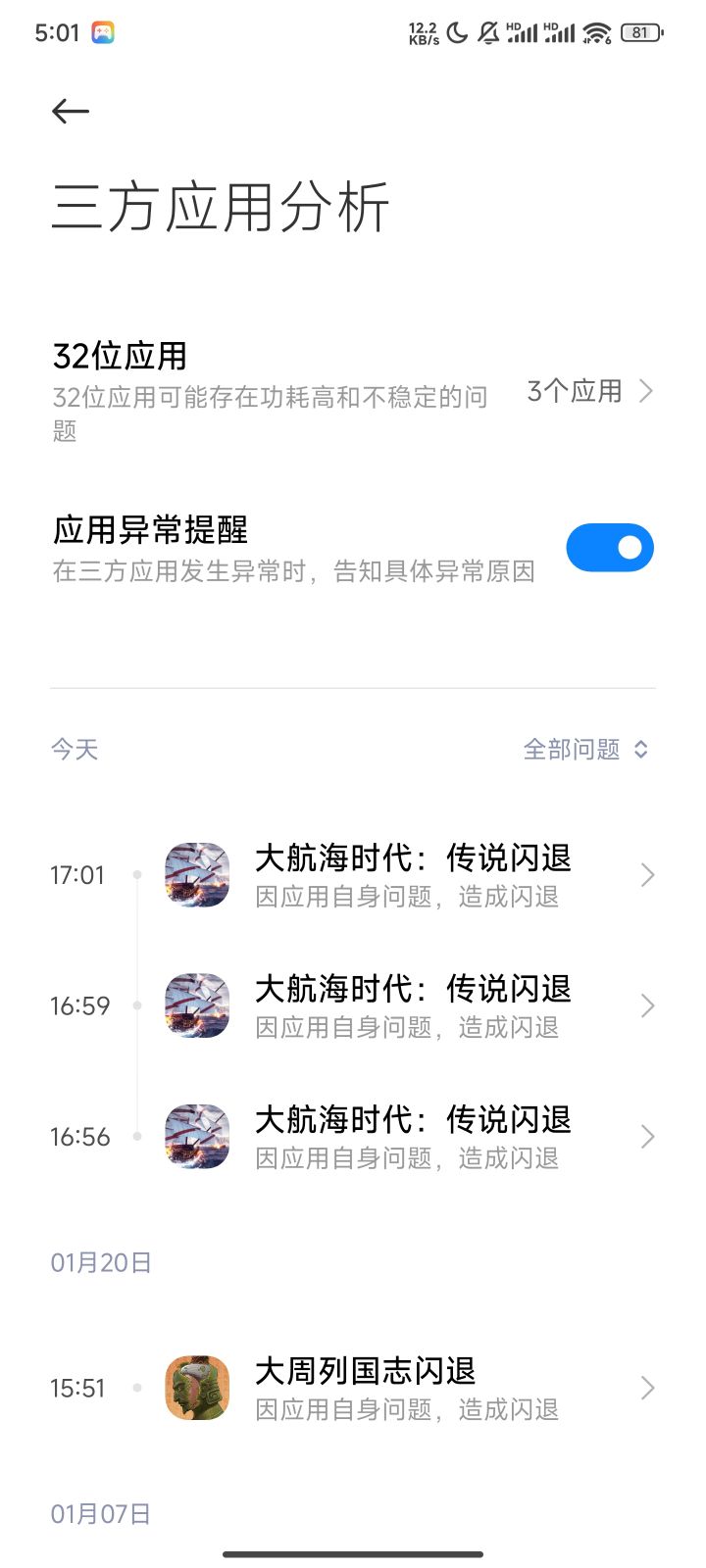The width and height of the screenshot is (706, 1568).
Task: Turn off 应用异常提醒 switch
Action: pos(609,547)
